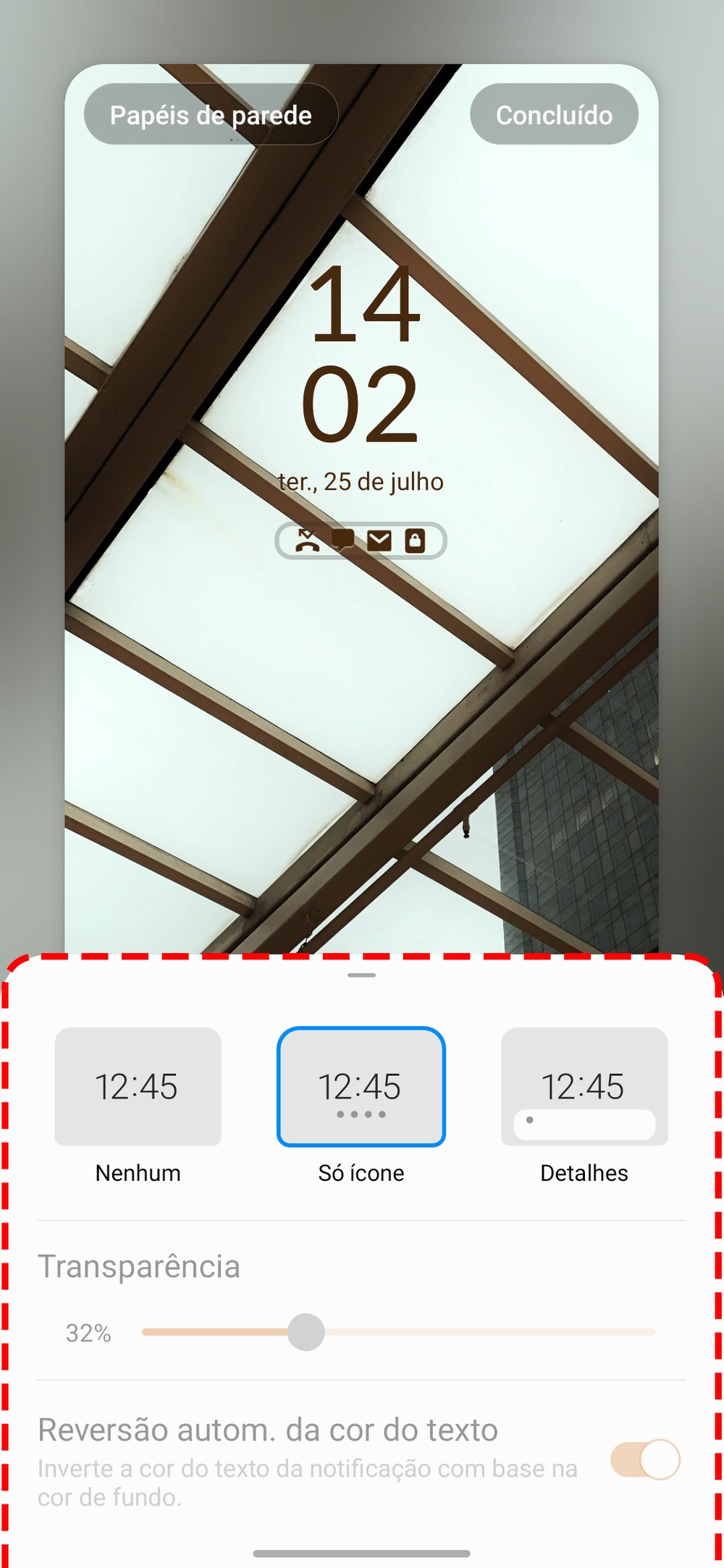This screenshot has height=1568, width=724.
Task: Open Papéis de parede button
Action: (x=211, y=114)
